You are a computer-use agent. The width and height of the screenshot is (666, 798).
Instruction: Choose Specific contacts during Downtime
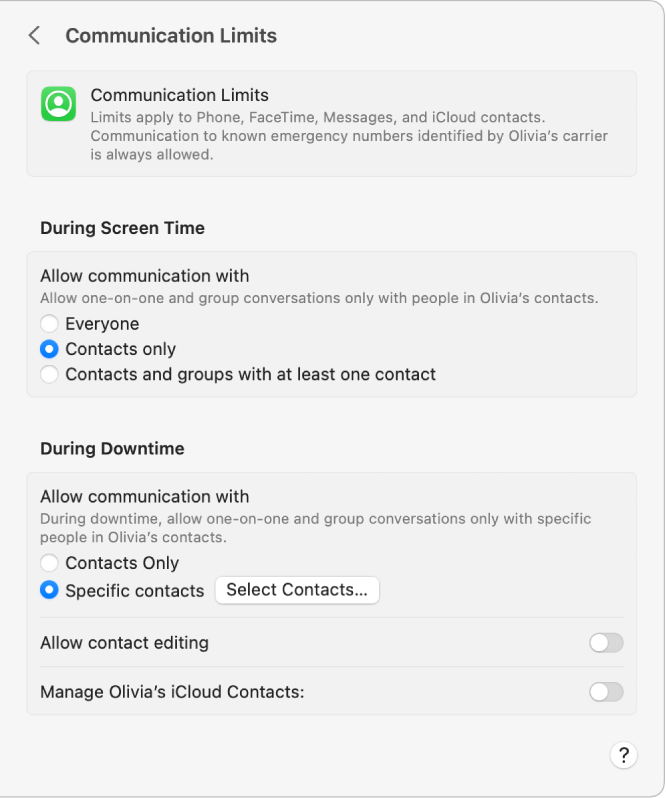pos(49,590)
